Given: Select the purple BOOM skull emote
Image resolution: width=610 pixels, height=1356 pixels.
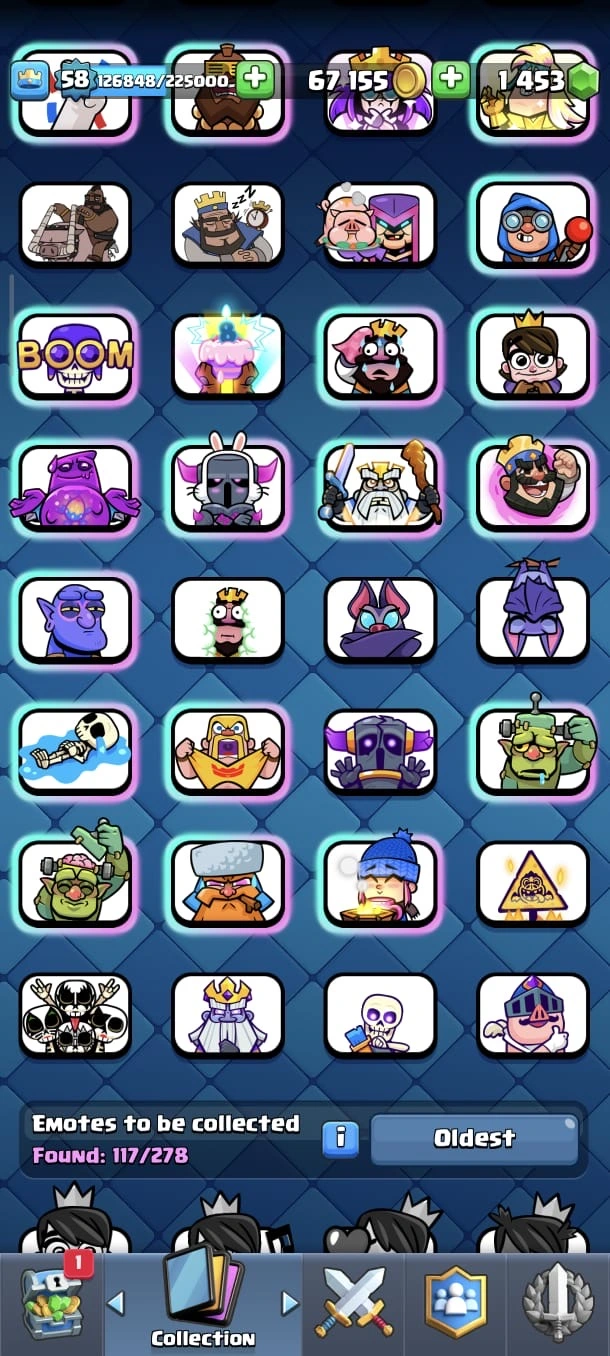Looking at the screenshot, I should coord(75,355).
